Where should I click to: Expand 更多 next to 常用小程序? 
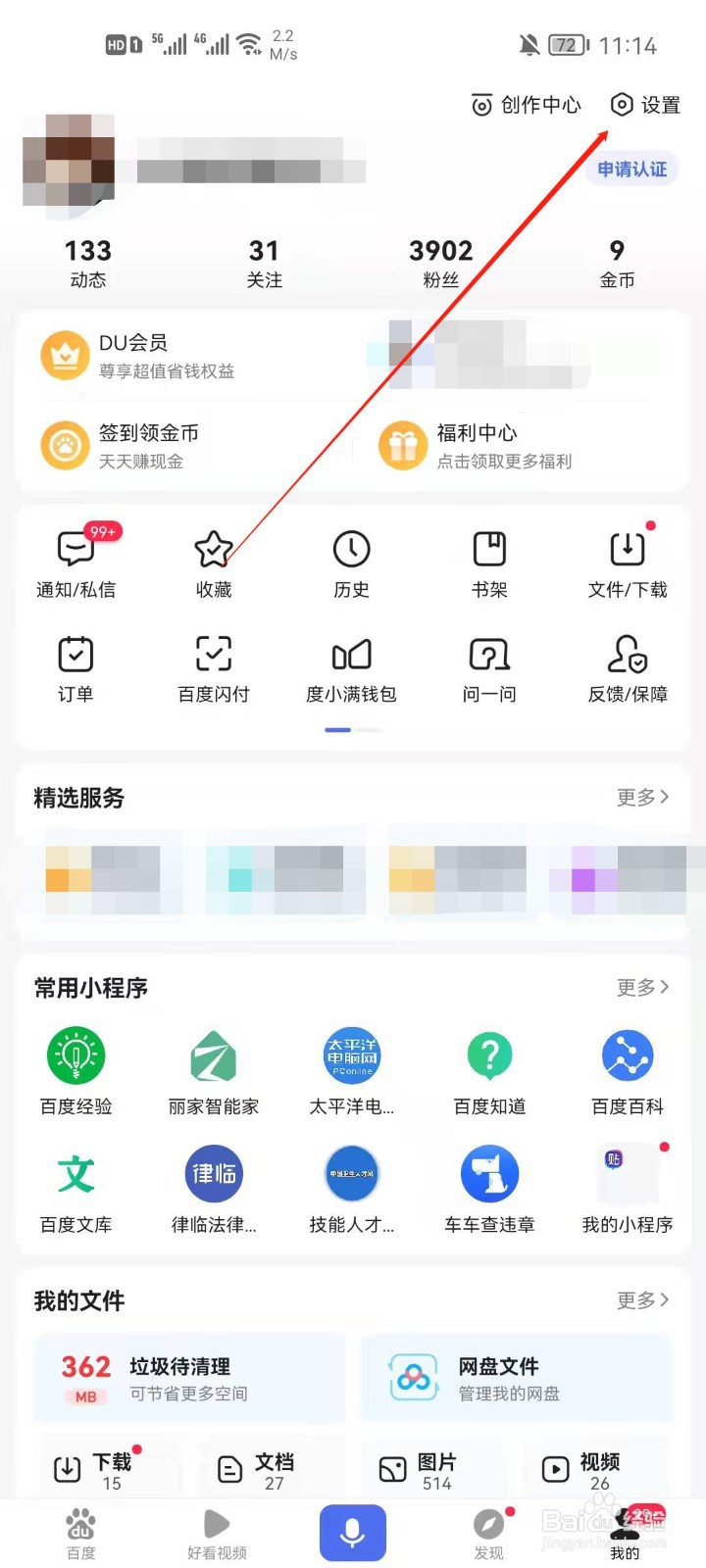pos(642,988)
